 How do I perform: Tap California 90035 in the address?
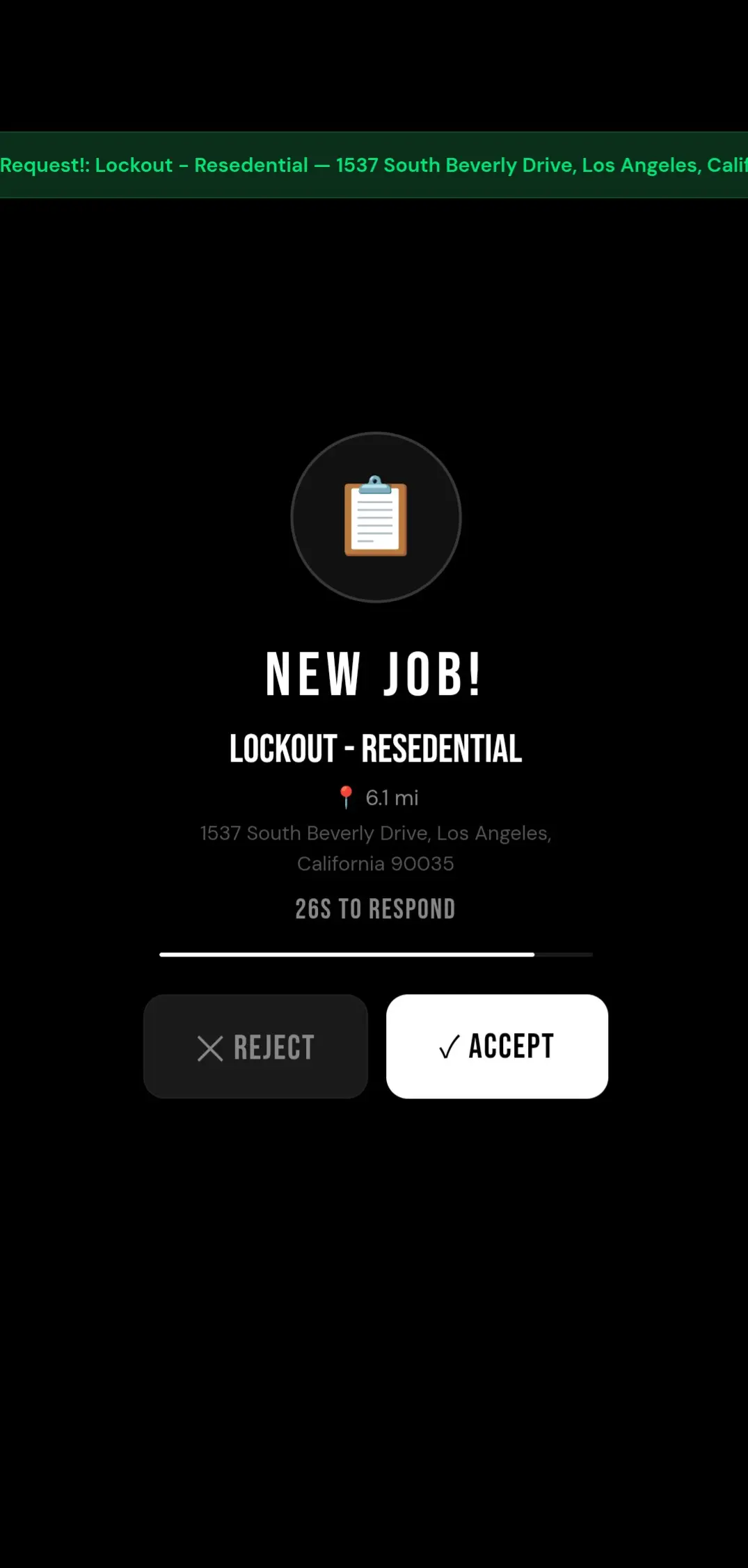375,863
